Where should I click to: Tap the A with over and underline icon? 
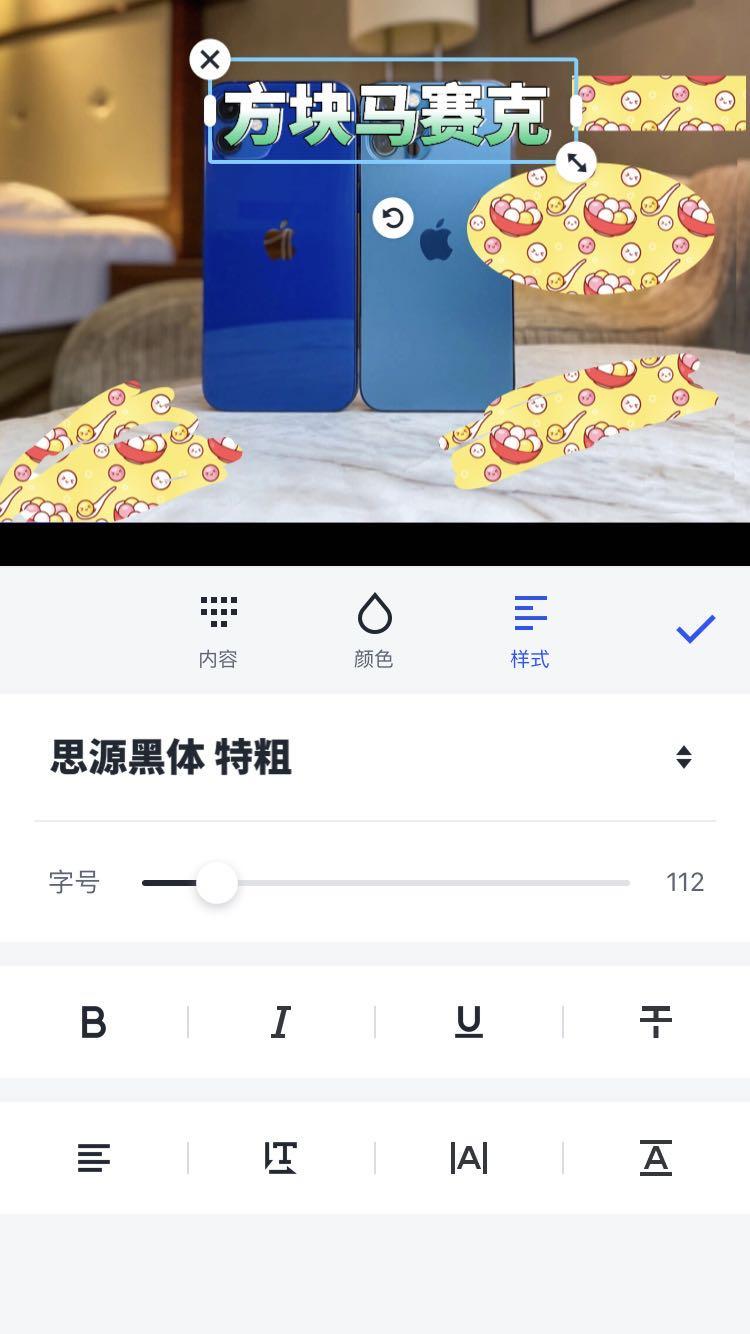tap(656, 1158)
